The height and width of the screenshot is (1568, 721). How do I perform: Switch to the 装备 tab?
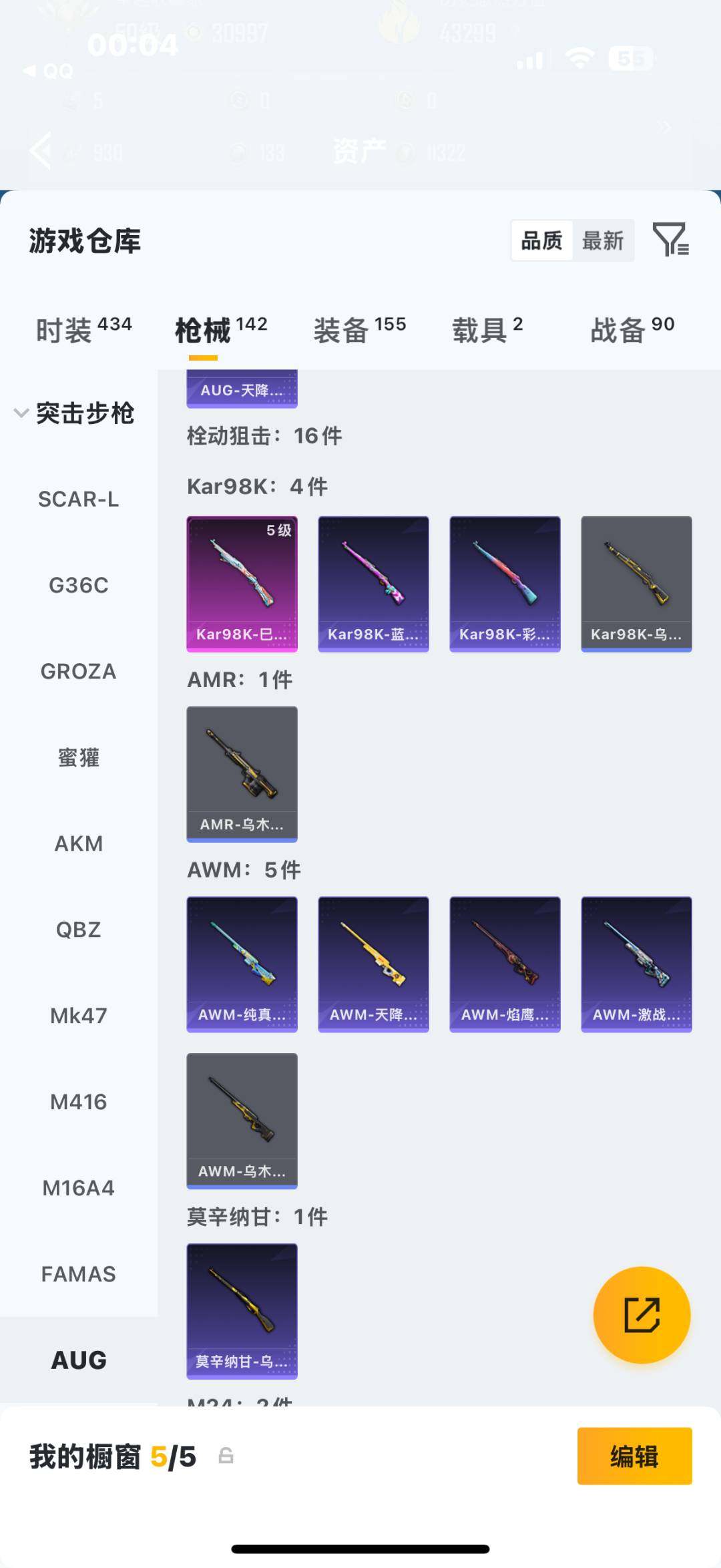(359, 330)
